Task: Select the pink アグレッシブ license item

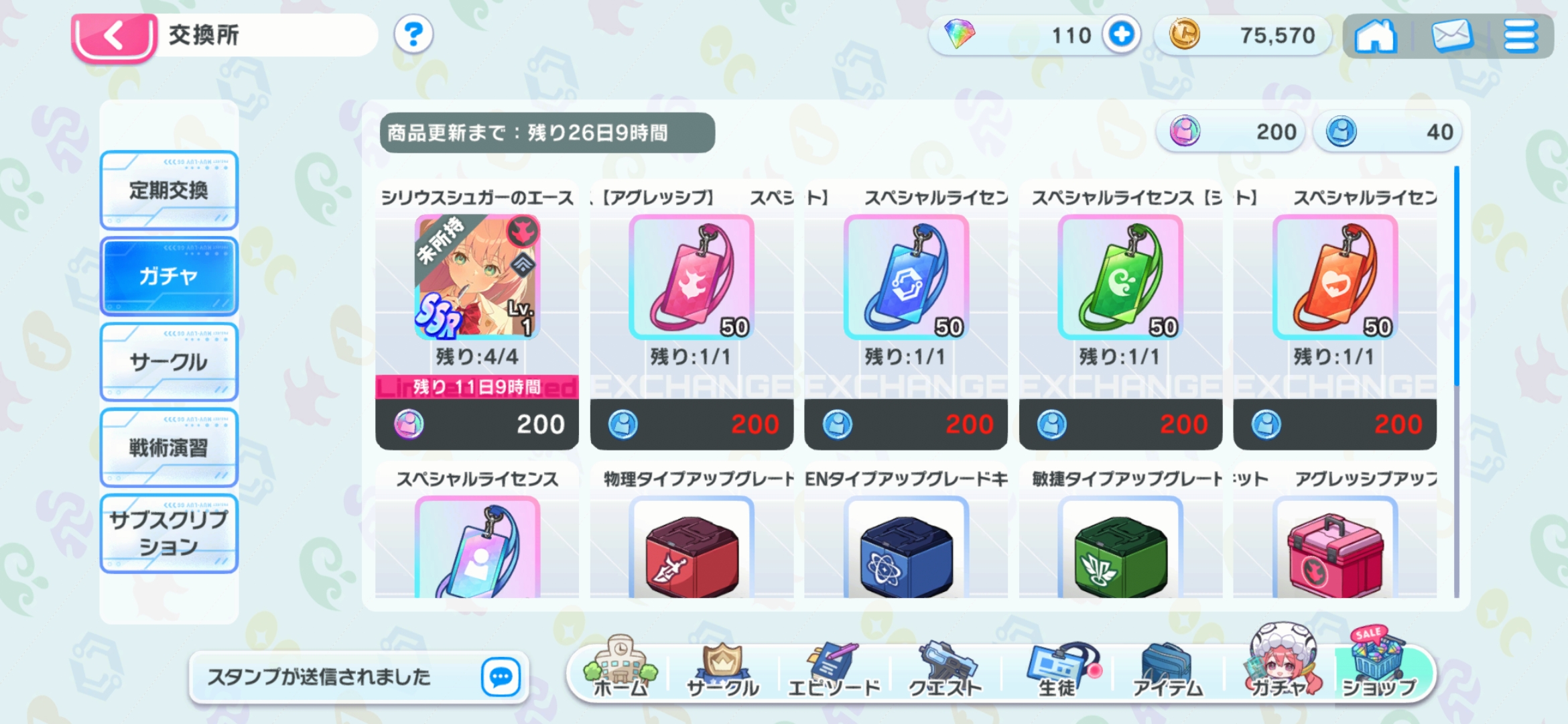Action: 692,277
